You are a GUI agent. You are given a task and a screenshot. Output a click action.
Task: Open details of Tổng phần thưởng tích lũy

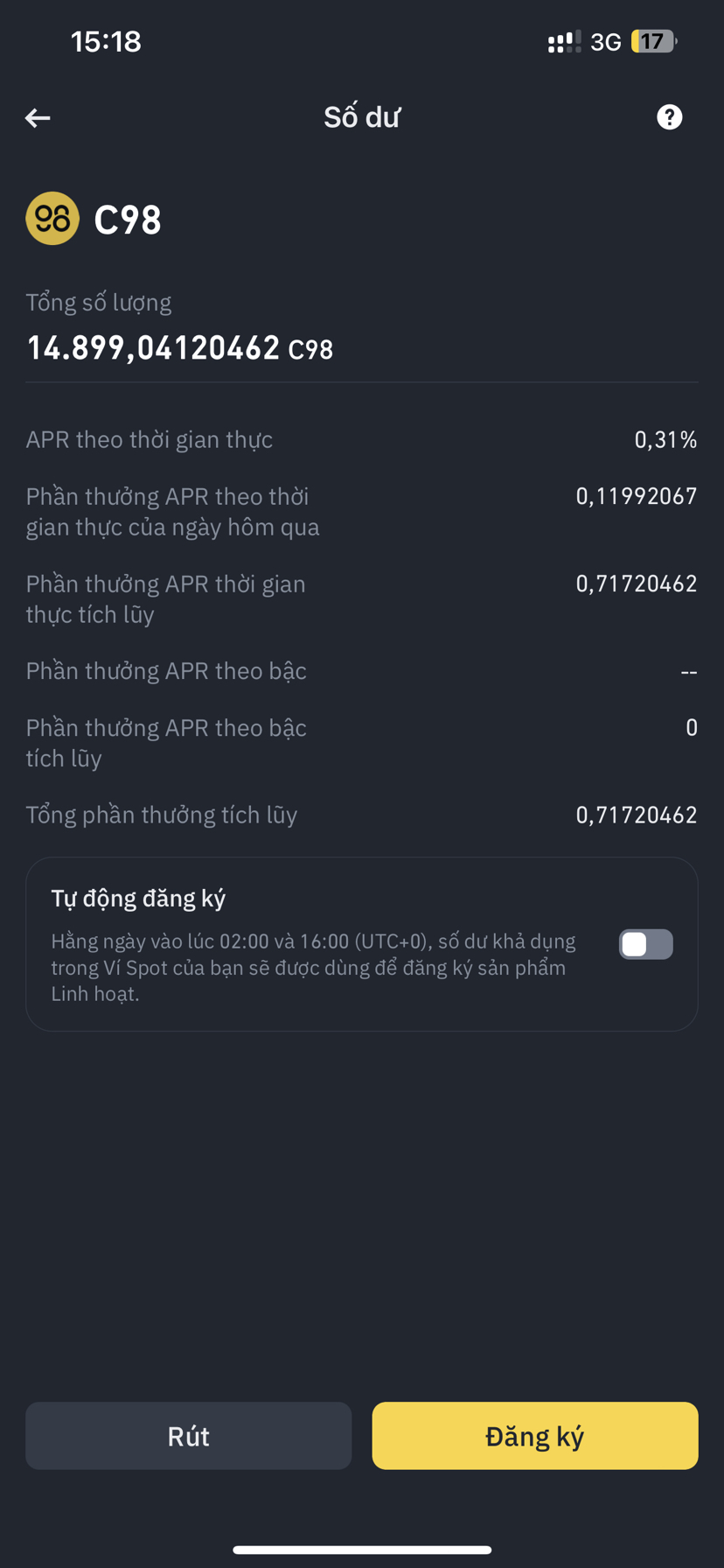[x=362, y=814]
